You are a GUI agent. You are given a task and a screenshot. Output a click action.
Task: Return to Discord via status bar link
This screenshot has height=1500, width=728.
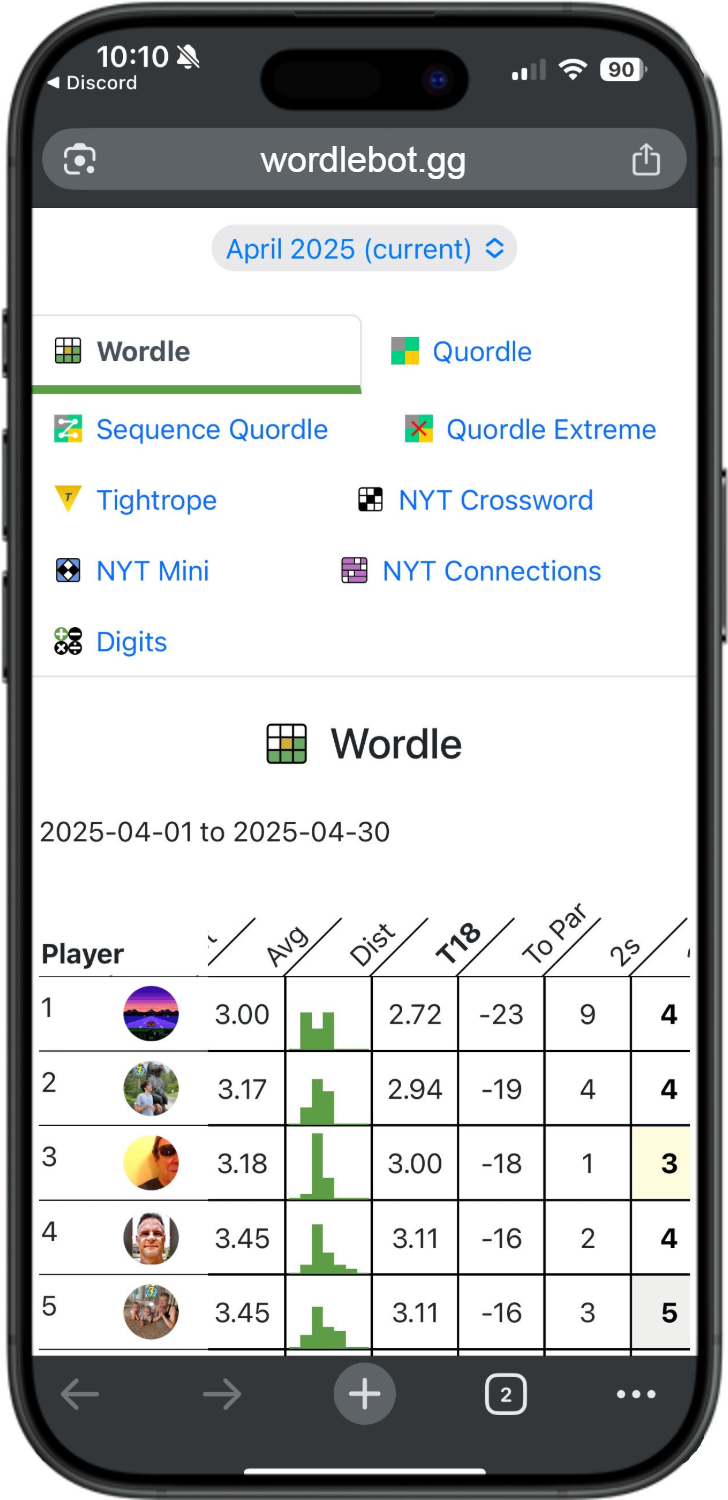point(92,83)
